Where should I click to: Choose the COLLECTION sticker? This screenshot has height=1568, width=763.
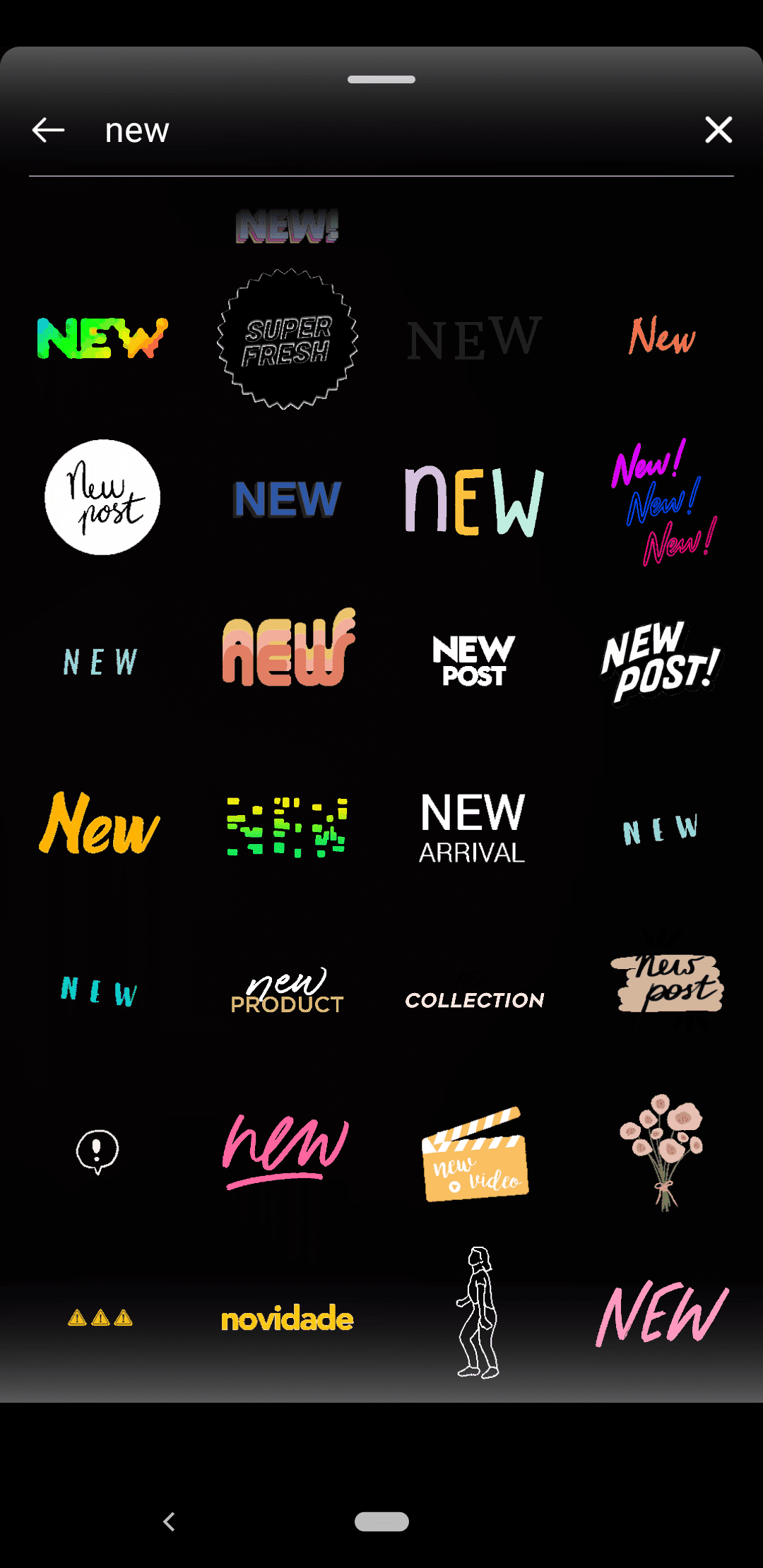pyautogui.click(x=475, y=1000)
